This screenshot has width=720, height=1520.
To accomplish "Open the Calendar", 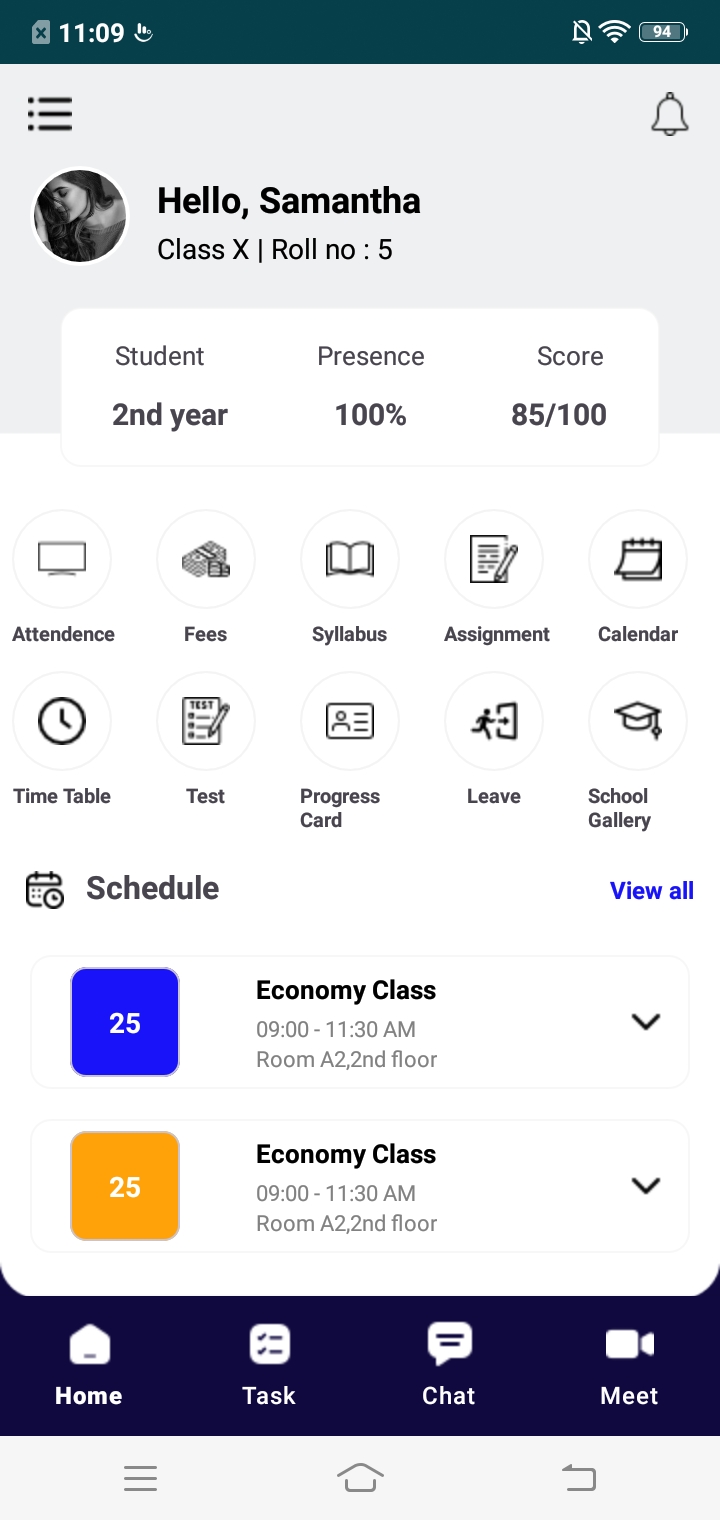I will 638,560.
